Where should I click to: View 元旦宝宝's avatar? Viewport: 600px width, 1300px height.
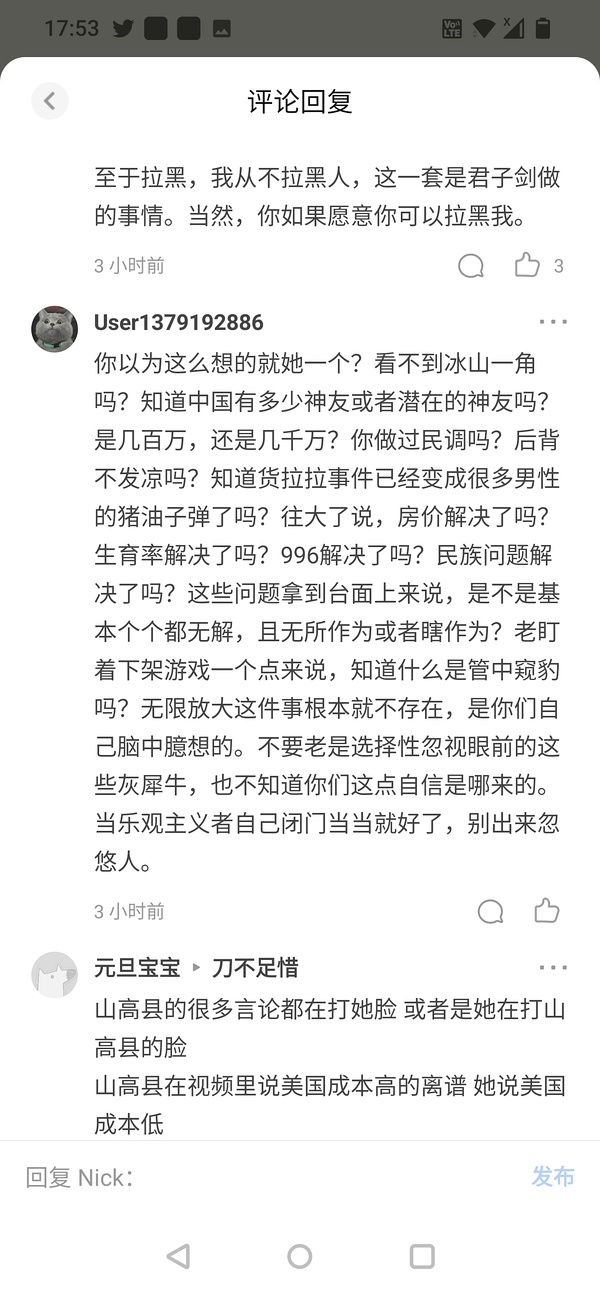point(55,975)
